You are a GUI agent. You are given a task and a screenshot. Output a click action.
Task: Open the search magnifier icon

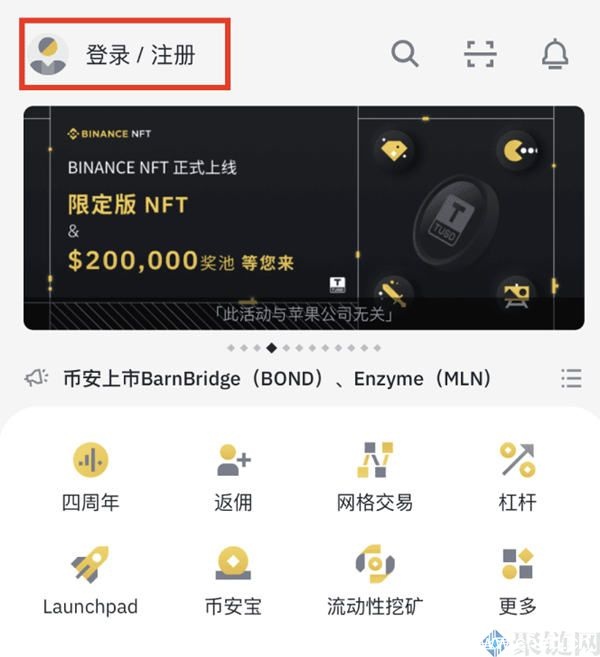(405, 53)
